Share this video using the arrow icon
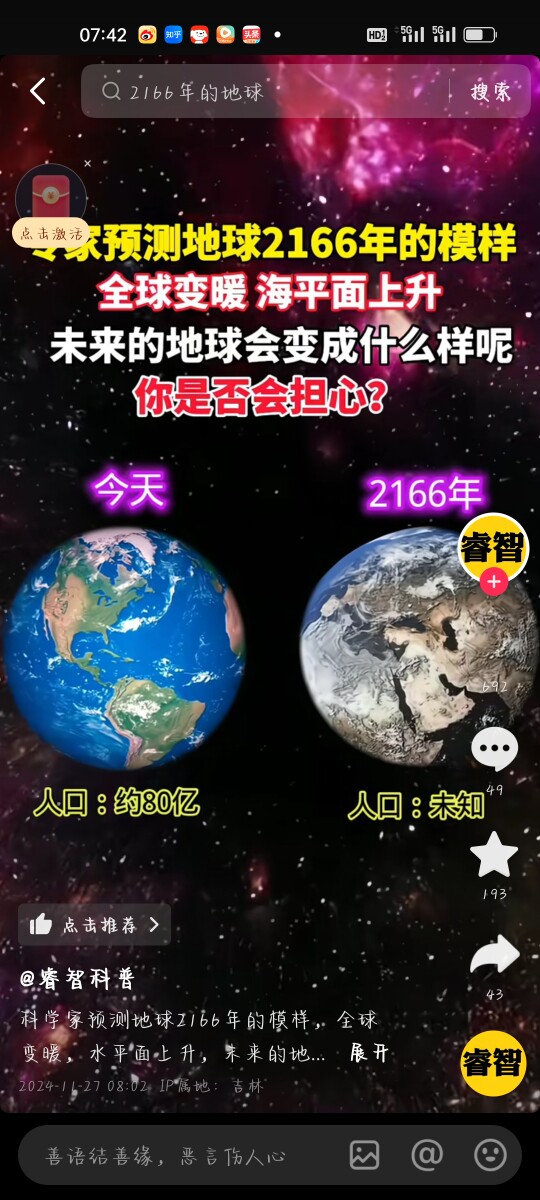The width and height of the screenshot is (540, 1200). (495, 956)
